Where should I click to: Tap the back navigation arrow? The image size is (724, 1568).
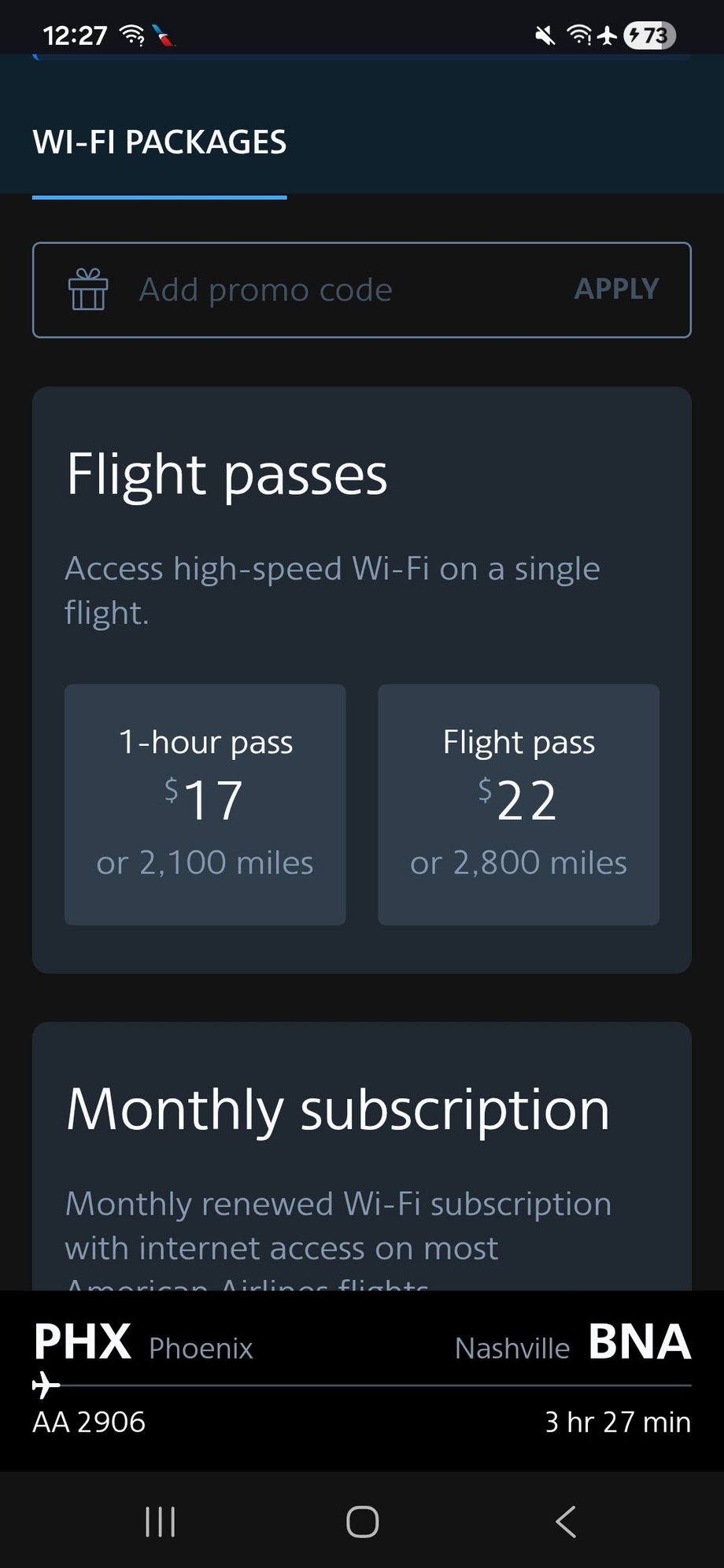(x=565, y=1520)
